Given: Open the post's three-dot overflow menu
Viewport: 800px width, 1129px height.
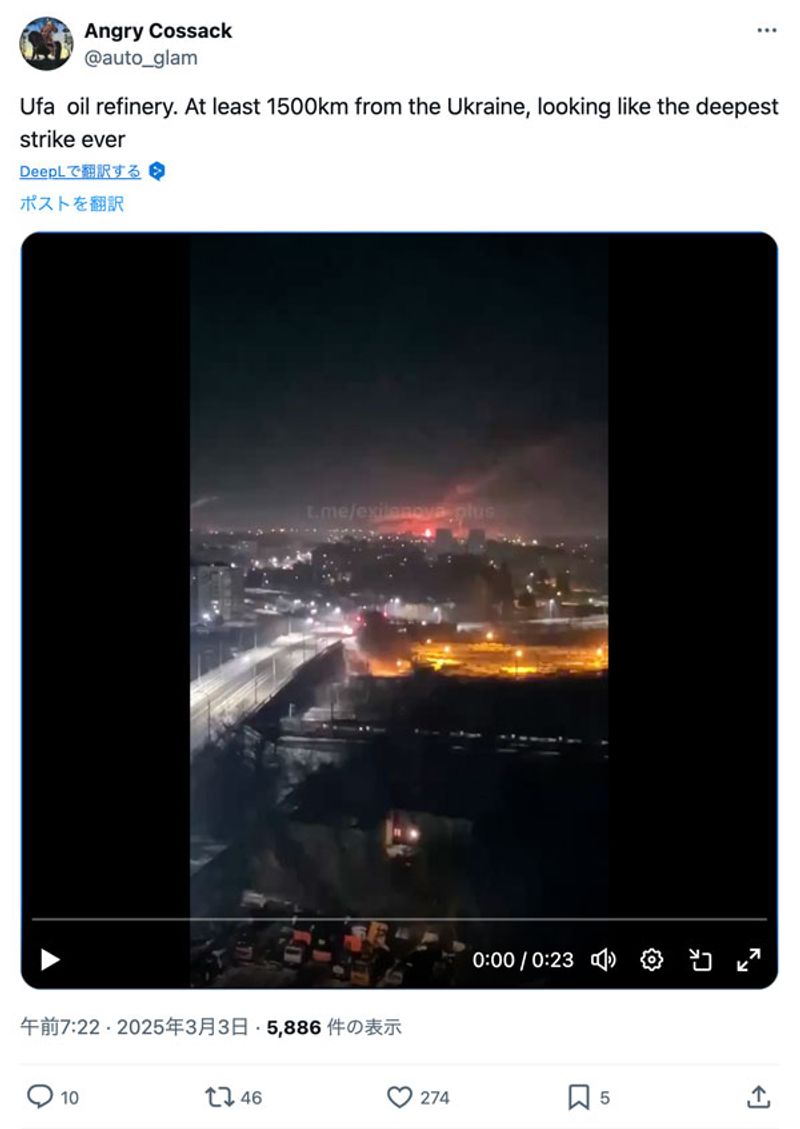Looking at the screenshot, I should coord(766,30).
